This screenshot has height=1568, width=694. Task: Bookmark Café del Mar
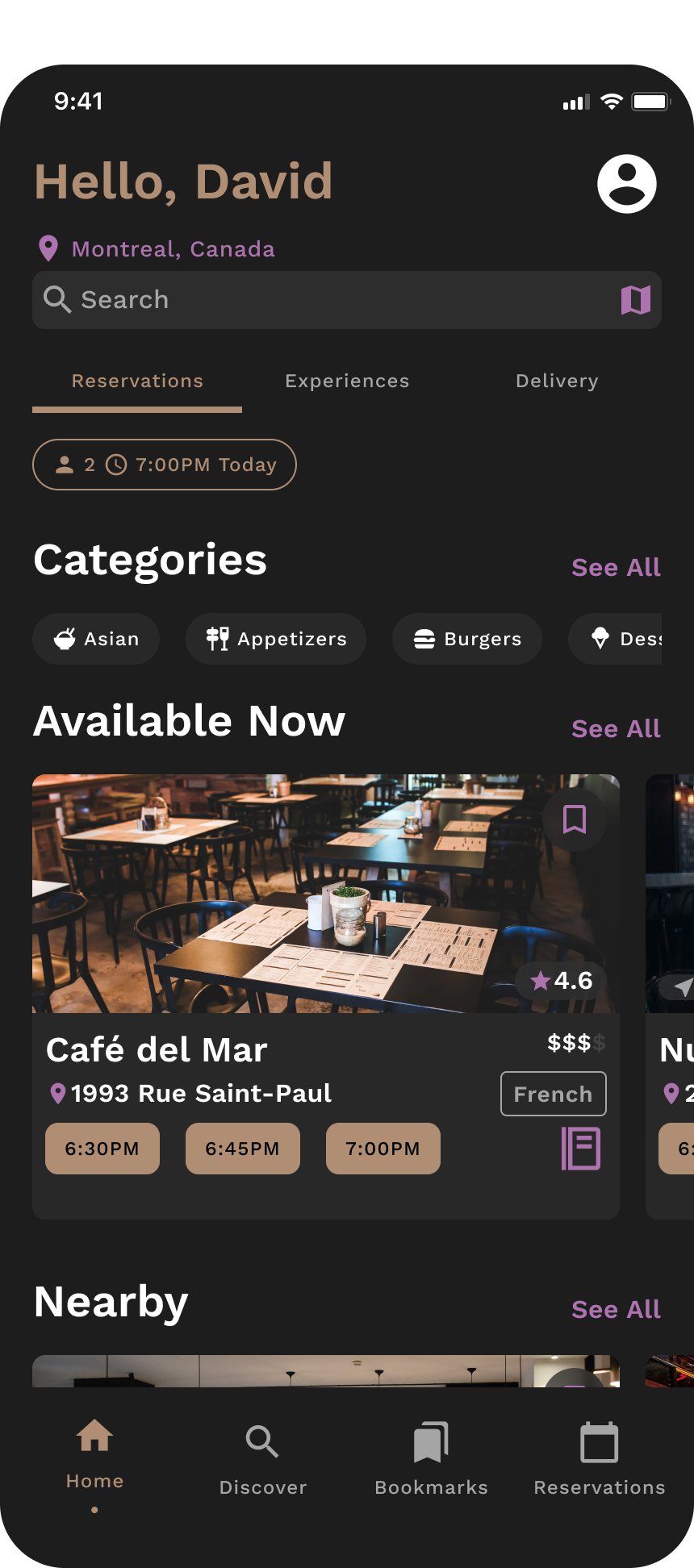pos(575,819)
